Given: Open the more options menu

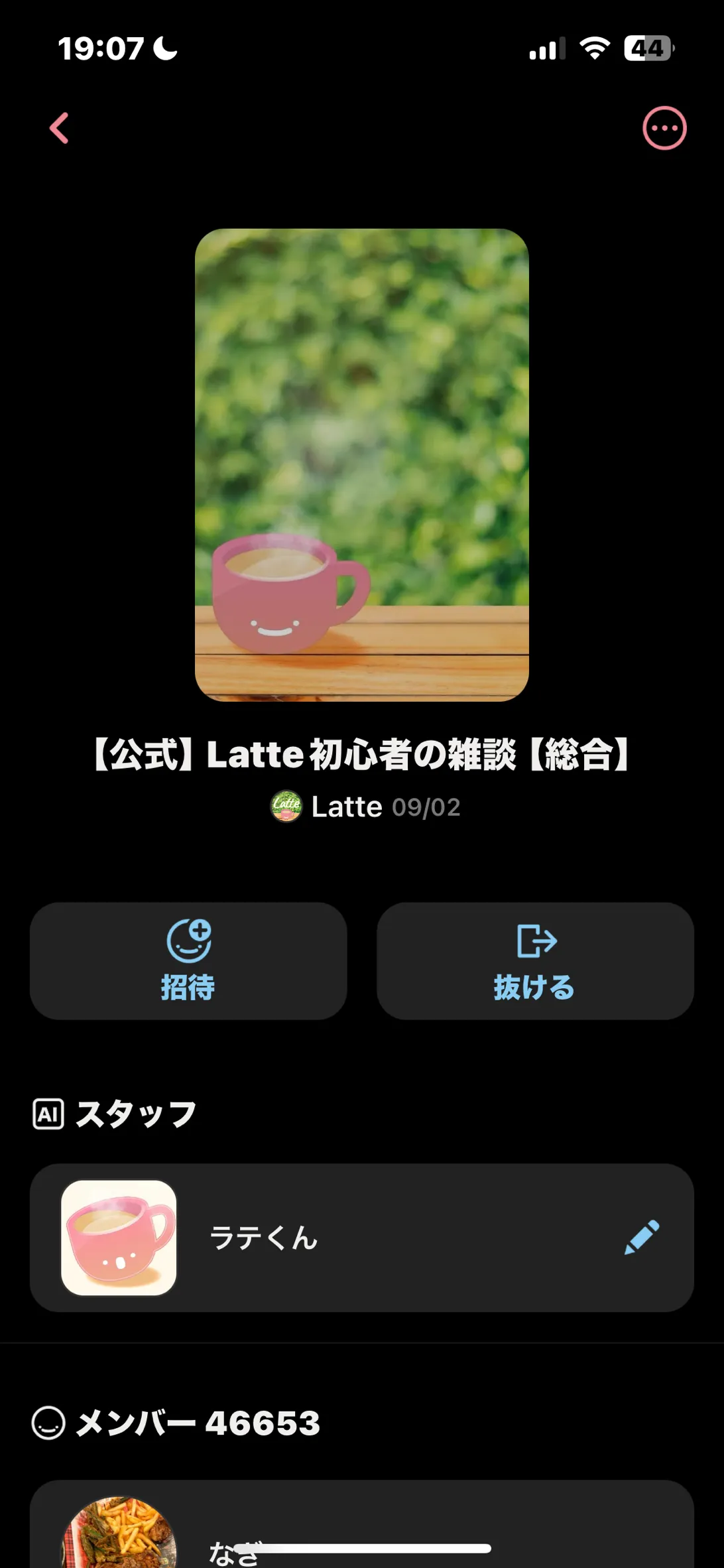Looking at the screenshot, I should click(664, 128).
